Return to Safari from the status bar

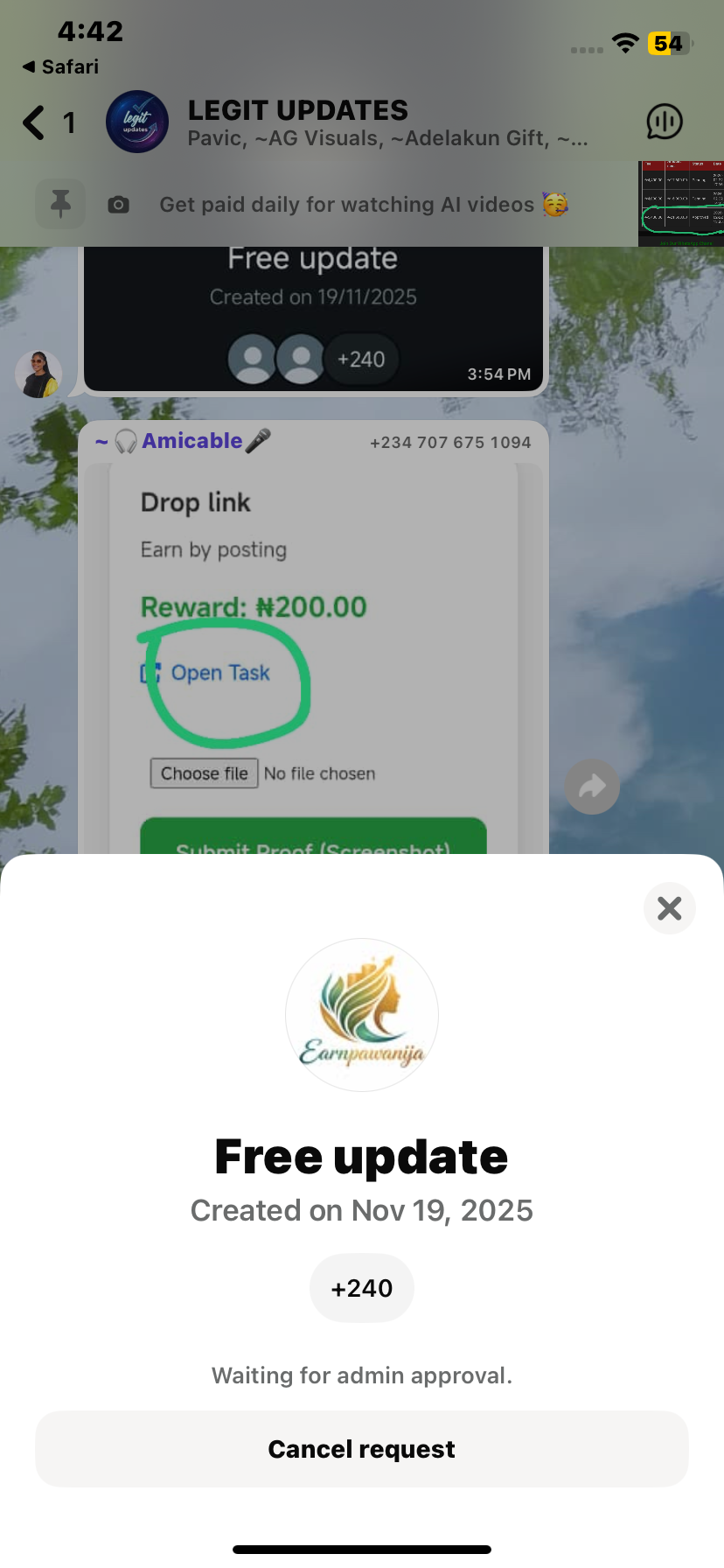pos(59,67)
